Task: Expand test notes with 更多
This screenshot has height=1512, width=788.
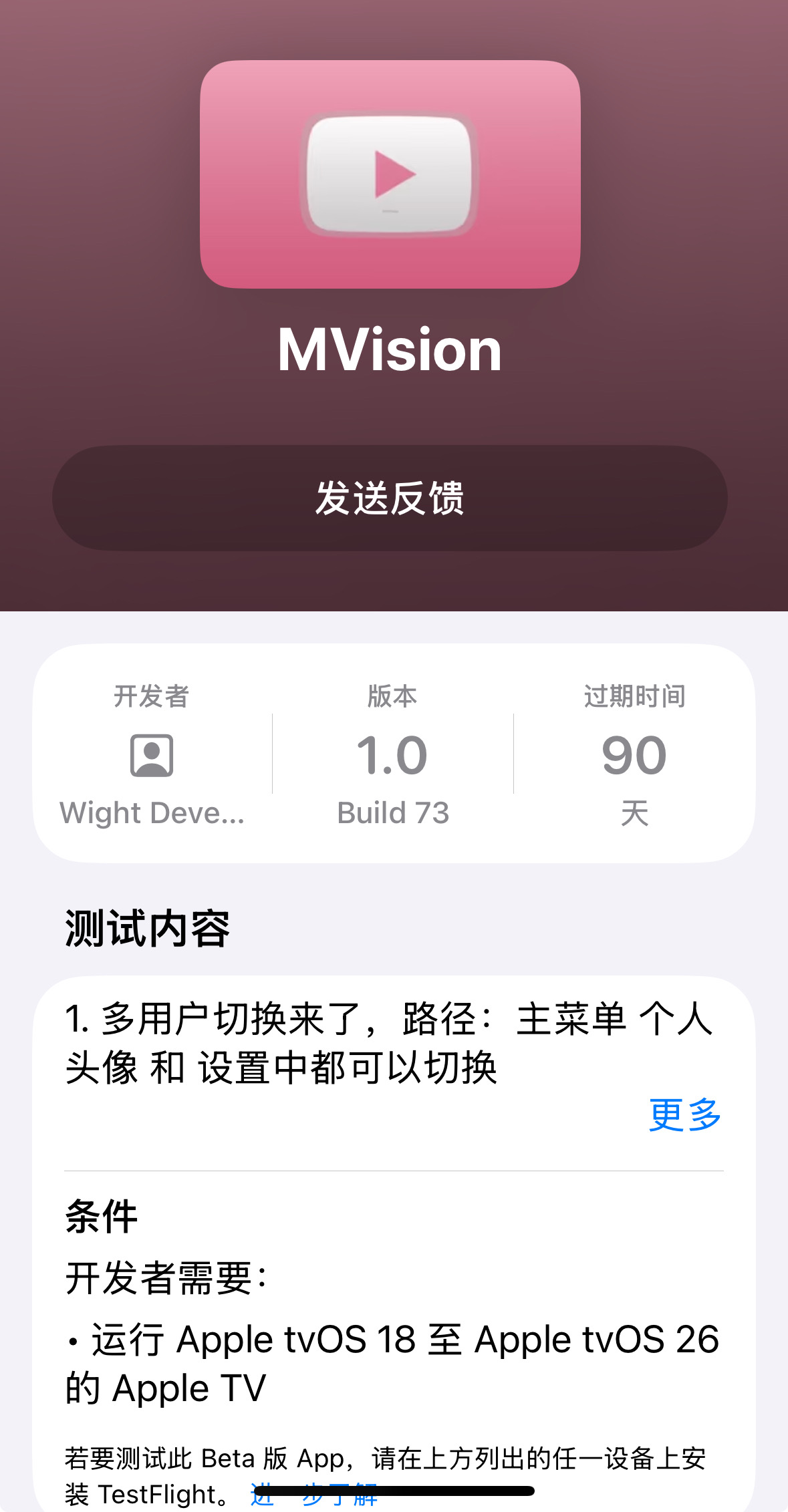Action: click(x=684, y=1114)
